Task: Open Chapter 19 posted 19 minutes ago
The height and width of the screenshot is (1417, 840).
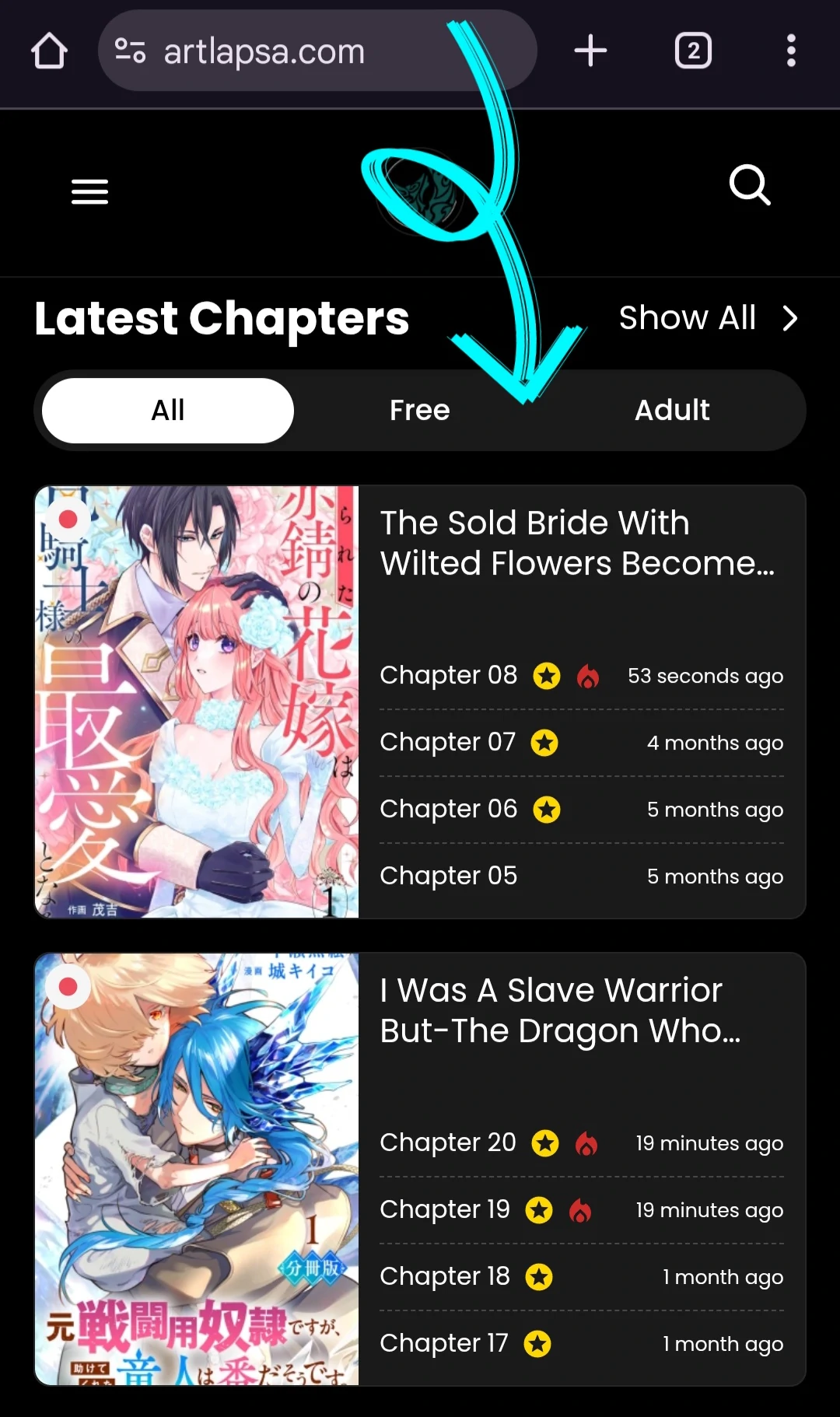Action: [445, 1209]
